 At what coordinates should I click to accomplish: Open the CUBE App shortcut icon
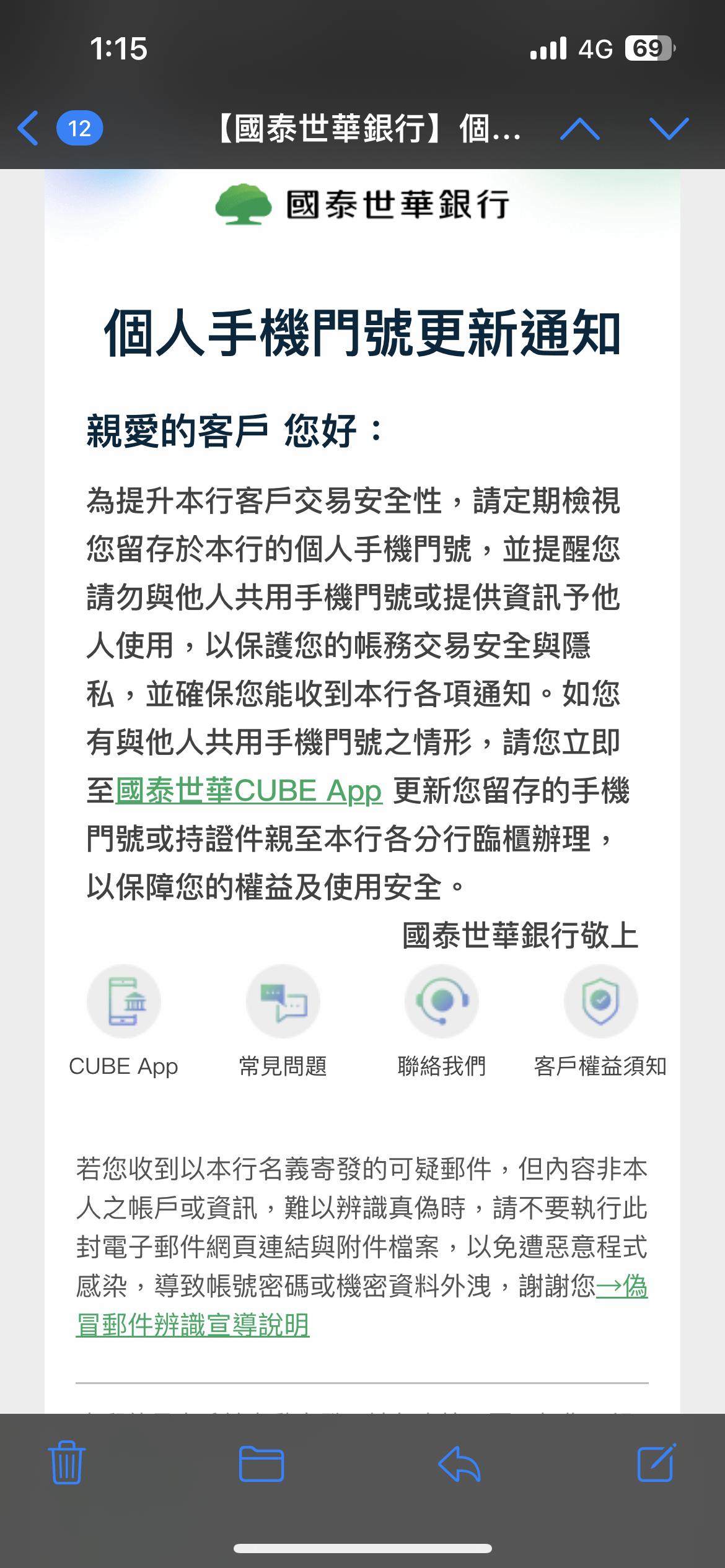(124, 1001)
